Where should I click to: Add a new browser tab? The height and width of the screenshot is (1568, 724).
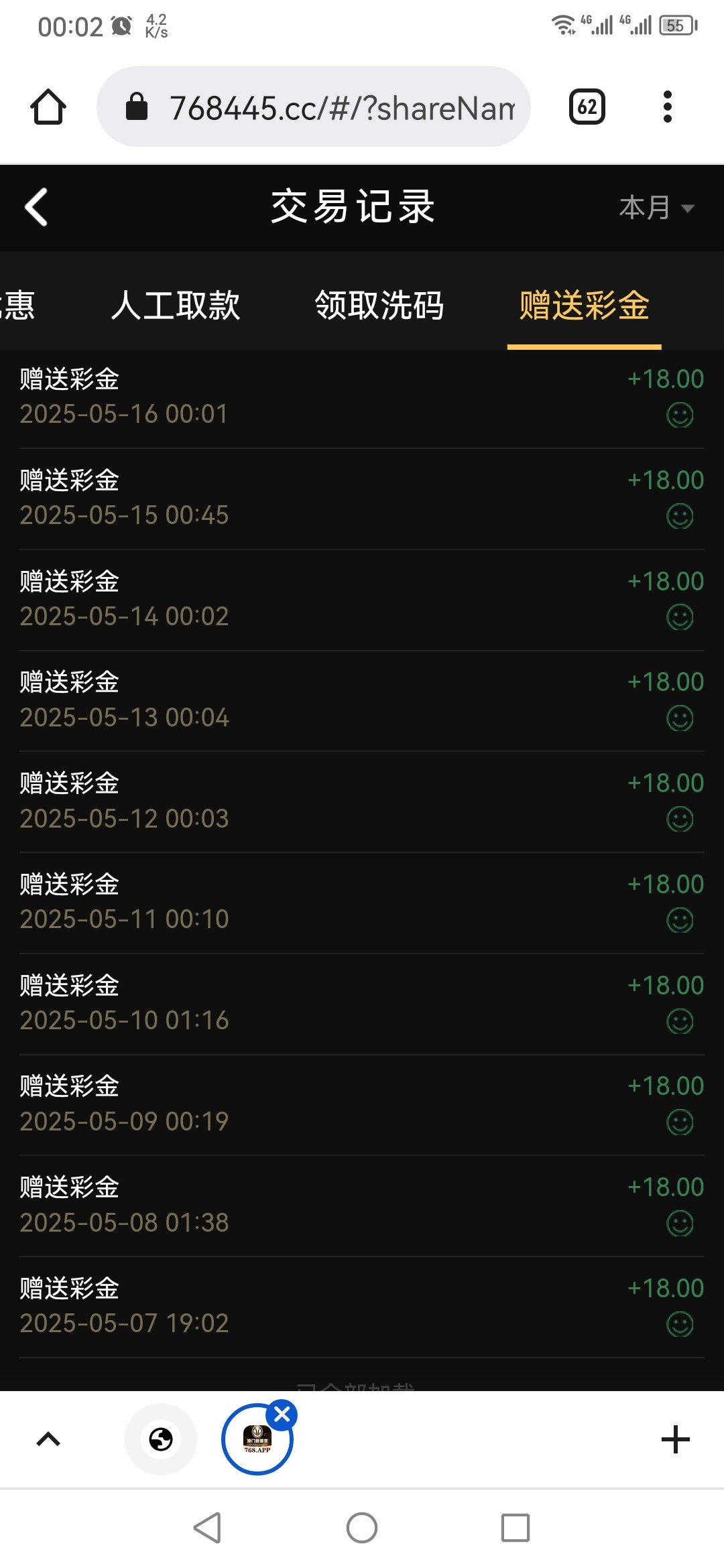pos(675,1439)
